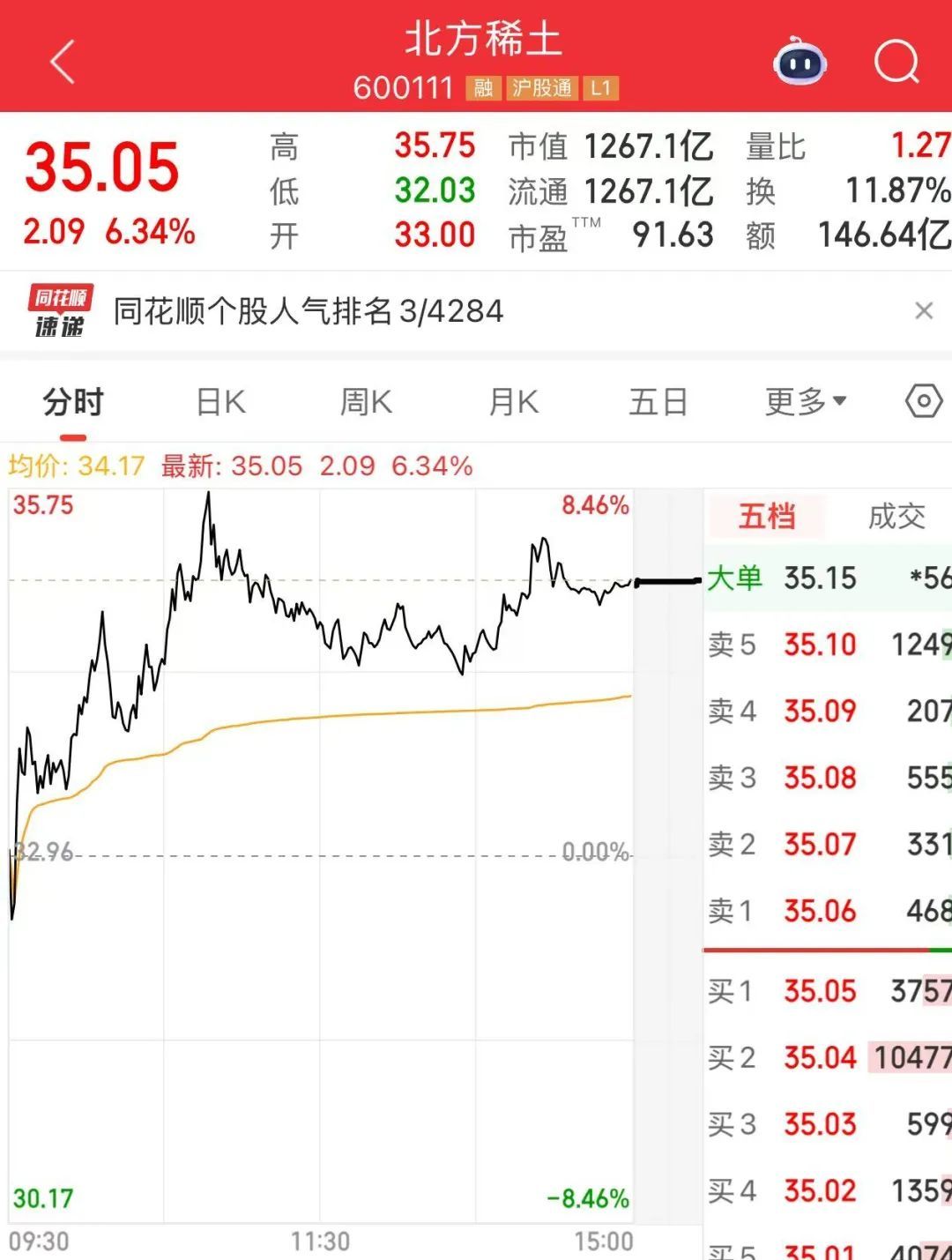Select the 周K chart tab

click(x=366, y=403)
